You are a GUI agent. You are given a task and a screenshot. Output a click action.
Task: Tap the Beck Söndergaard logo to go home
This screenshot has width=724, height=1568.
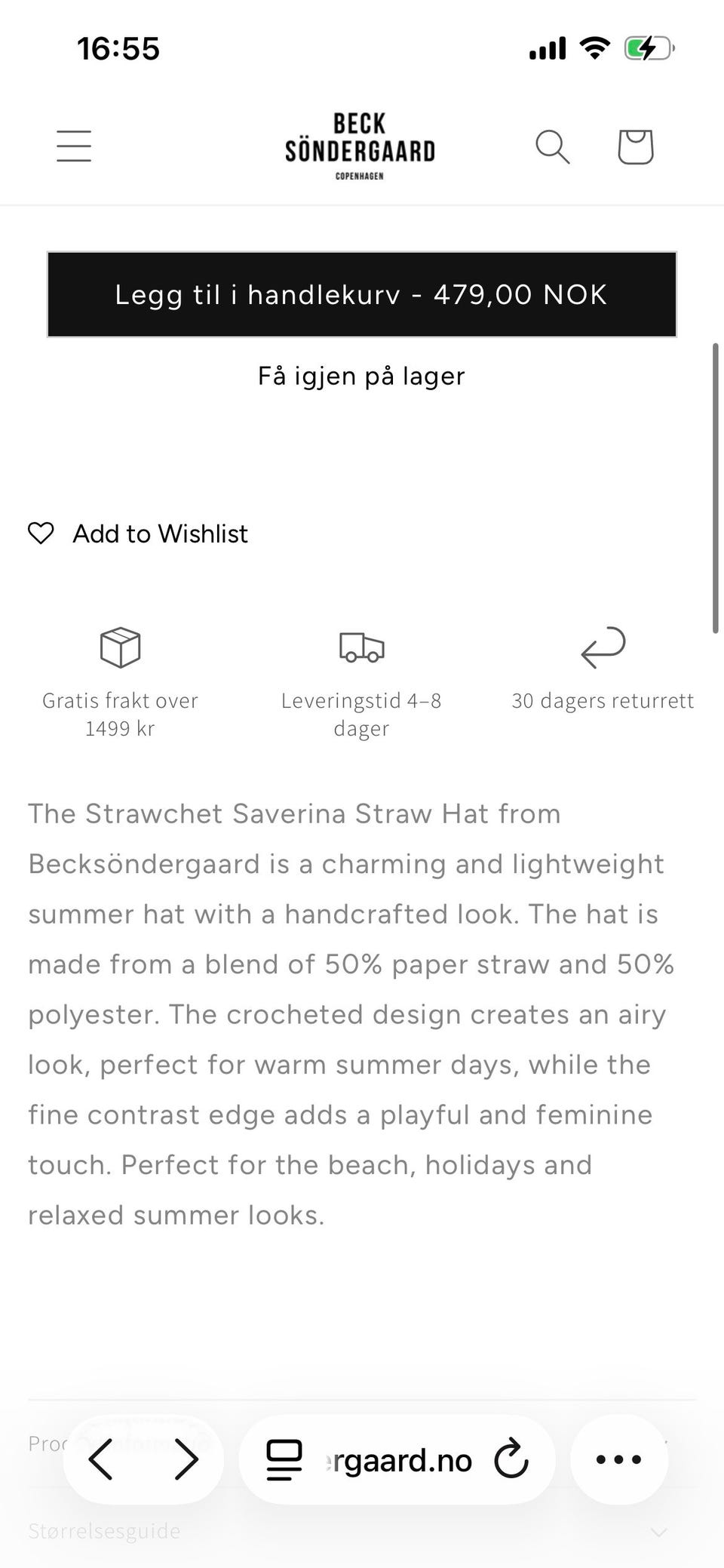coord(360,146)
